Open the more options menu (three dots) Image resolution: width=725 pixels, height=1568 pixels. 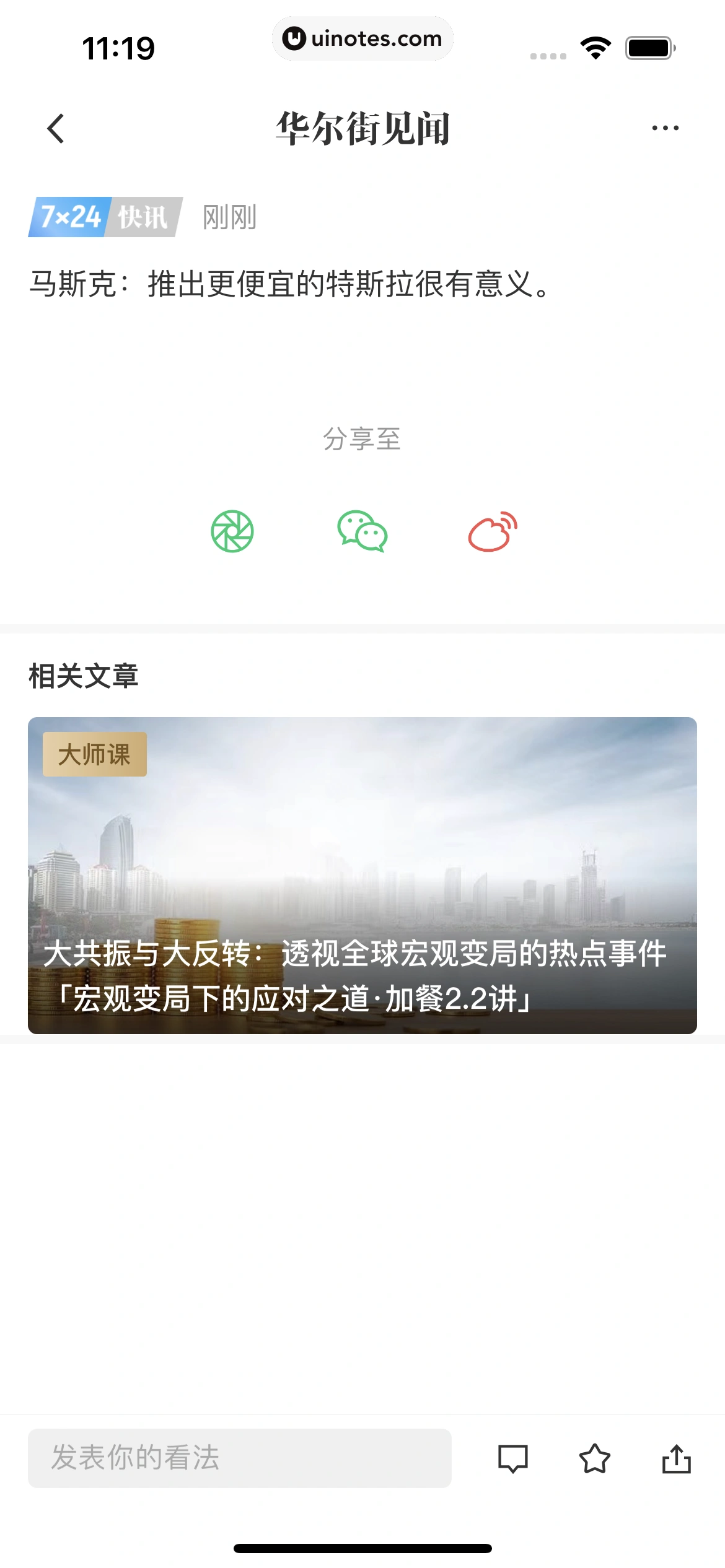click(664, 128)
